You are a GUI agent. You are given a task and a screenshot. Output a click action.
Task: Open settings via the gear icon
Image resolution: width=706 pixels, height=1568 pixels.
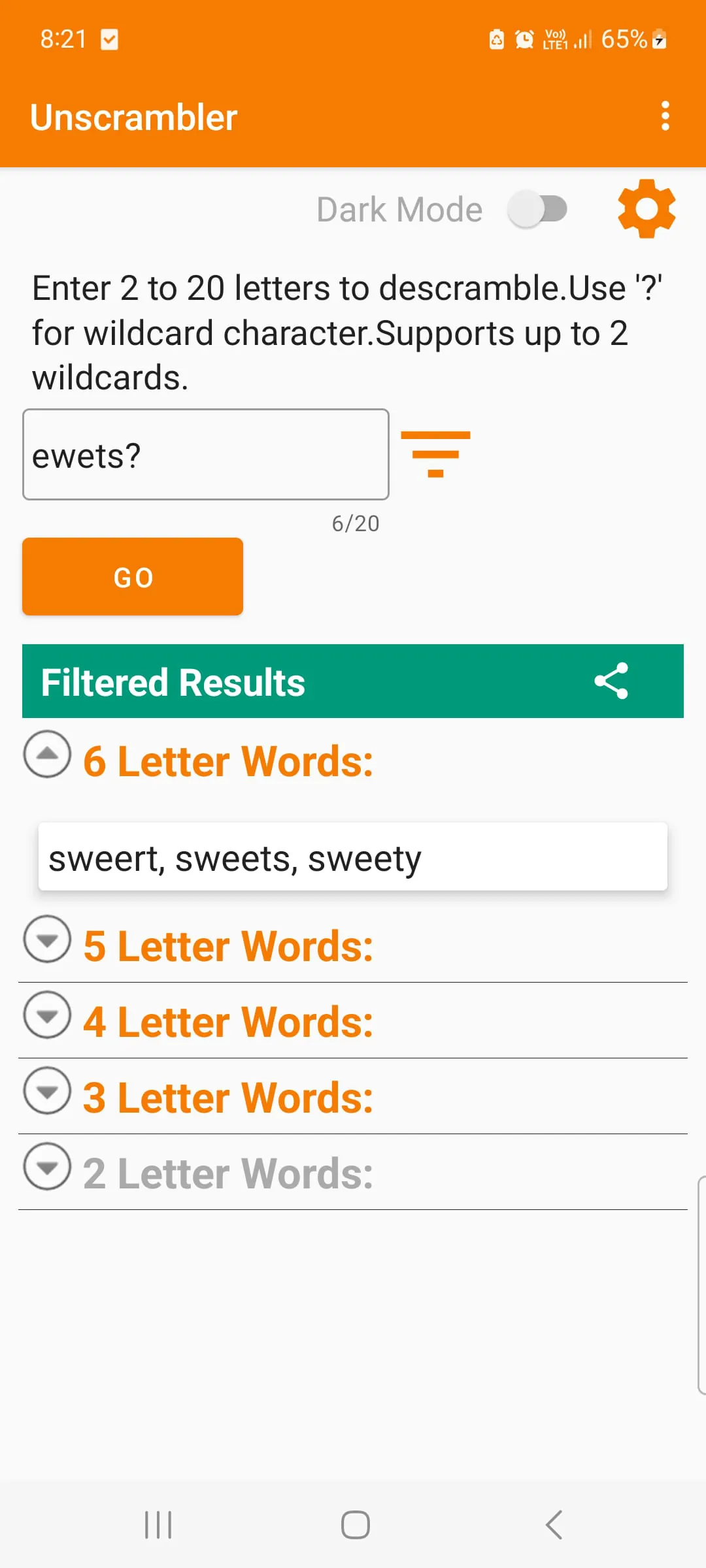[x=646, y=209]
